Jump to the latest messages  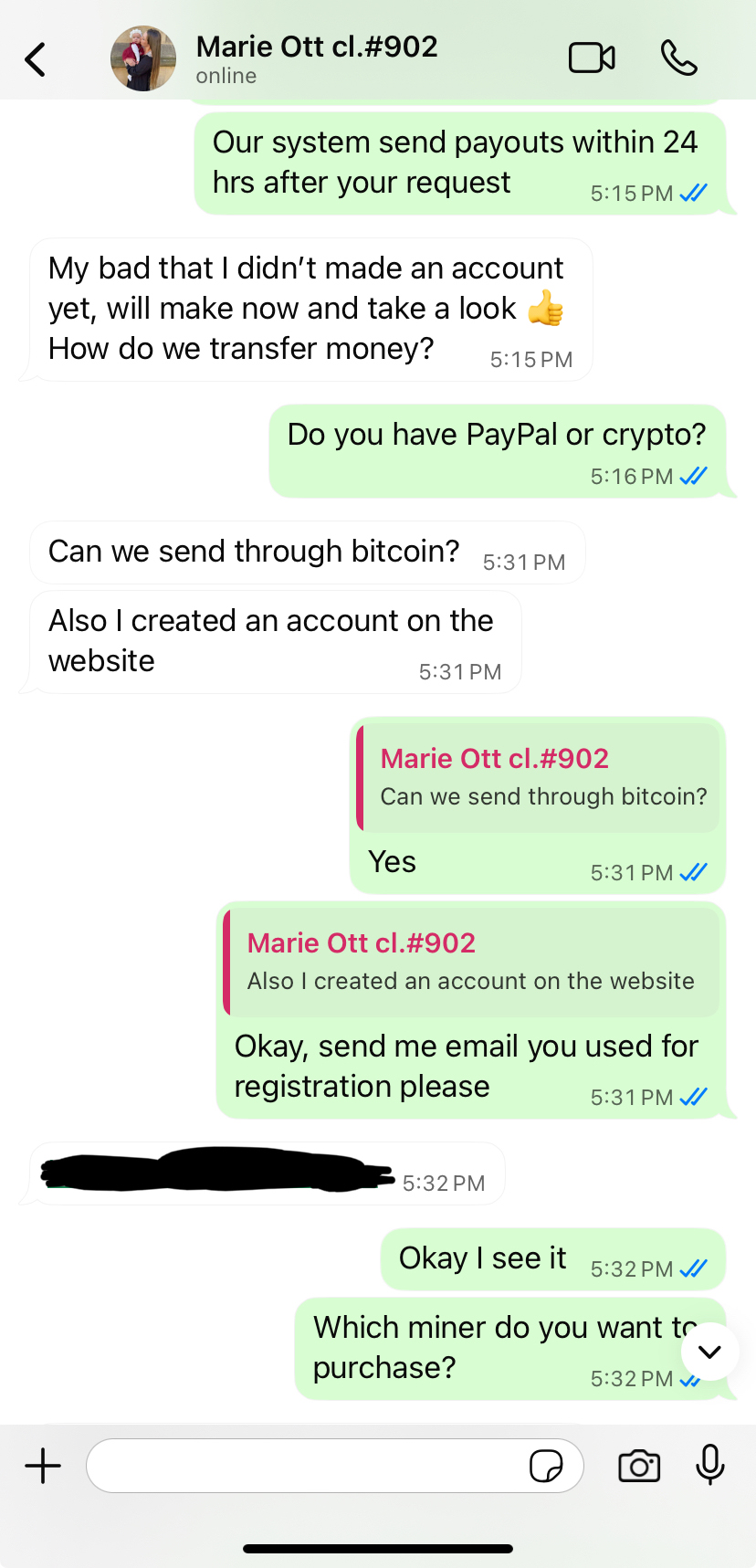pyautogui.click(x=709, y=1352)
